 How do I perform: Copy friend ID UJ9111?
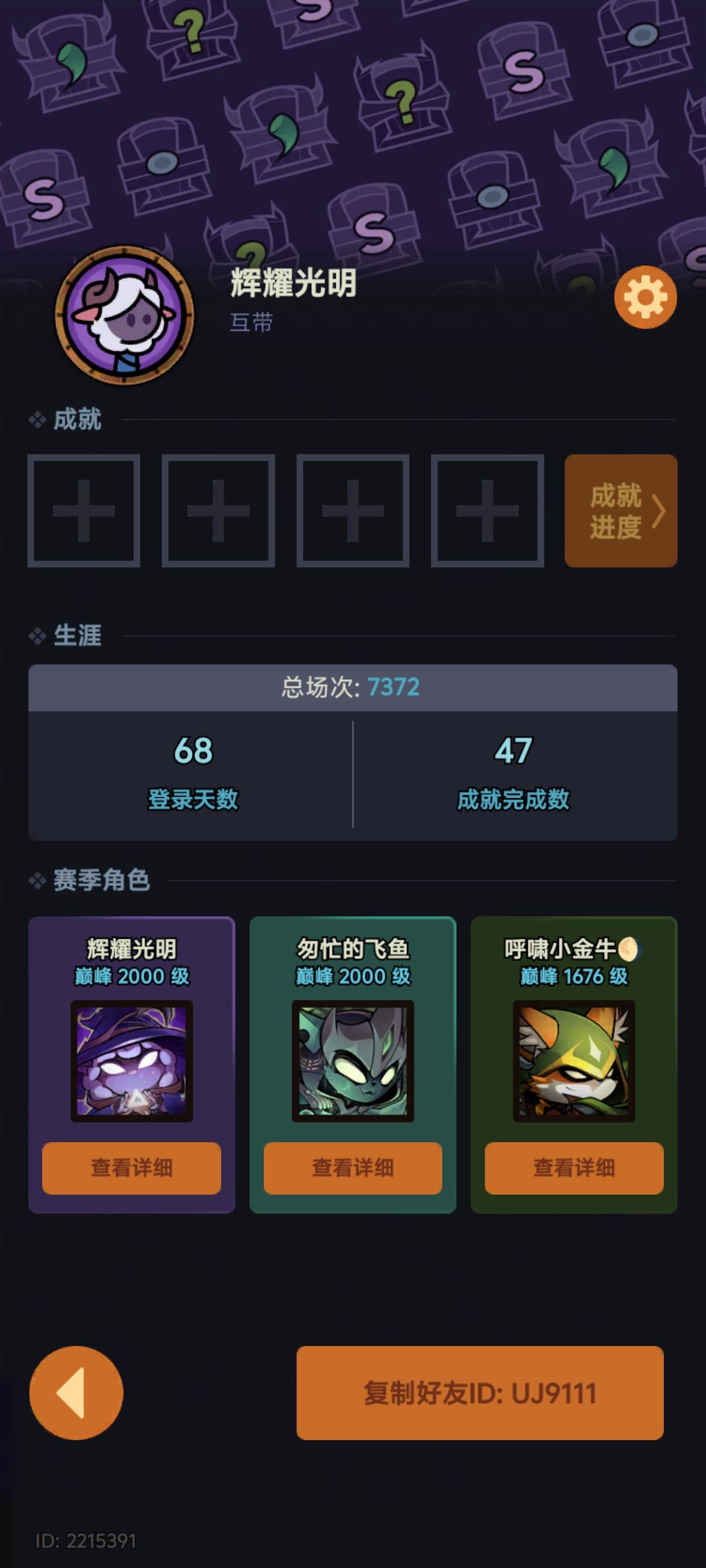tap(480, 1394)
